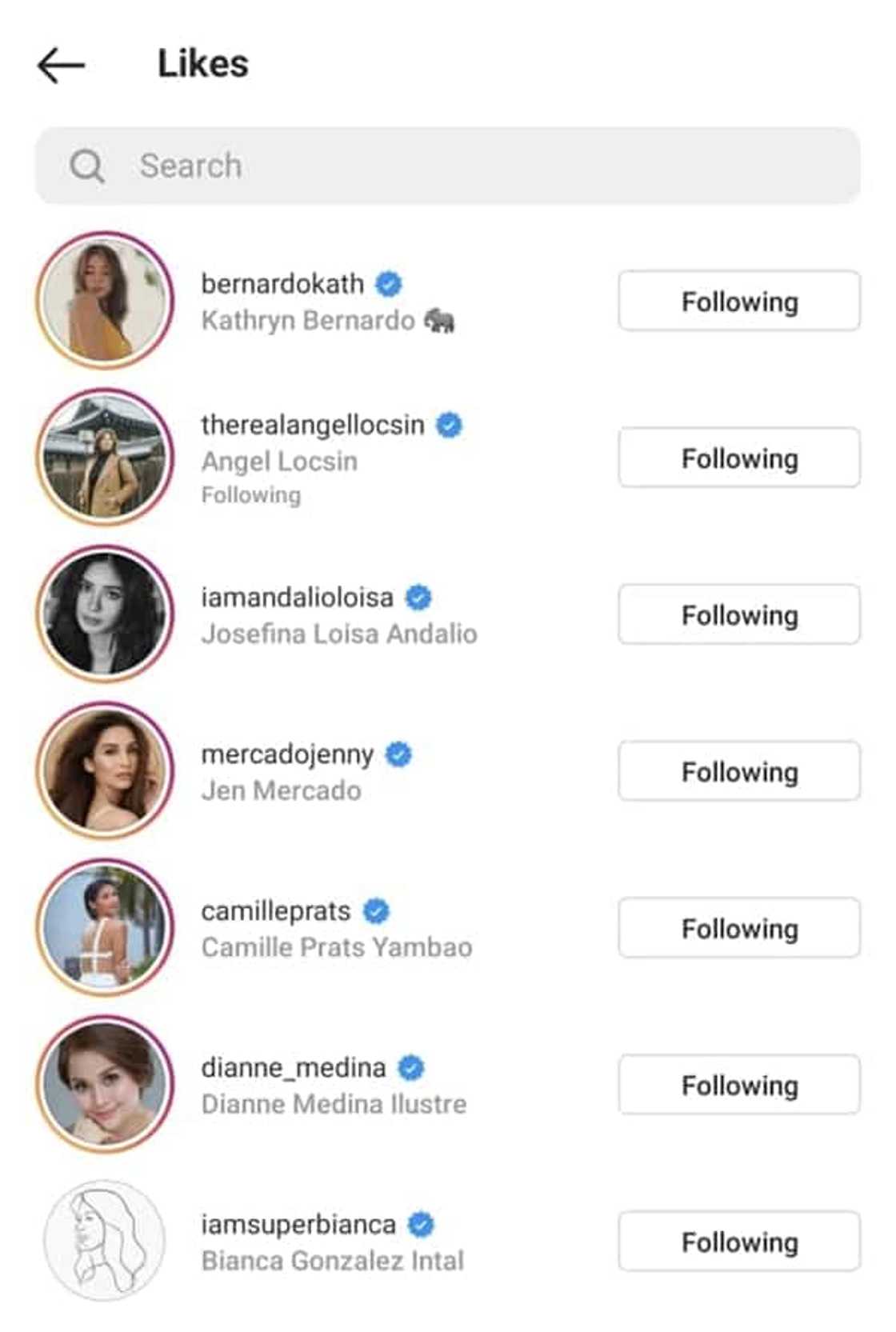The width and height of the screenshot is (896, 1332).
Task: Go to mercadojenny's profile
Action: pyautogui.click(x=287, y=754)
